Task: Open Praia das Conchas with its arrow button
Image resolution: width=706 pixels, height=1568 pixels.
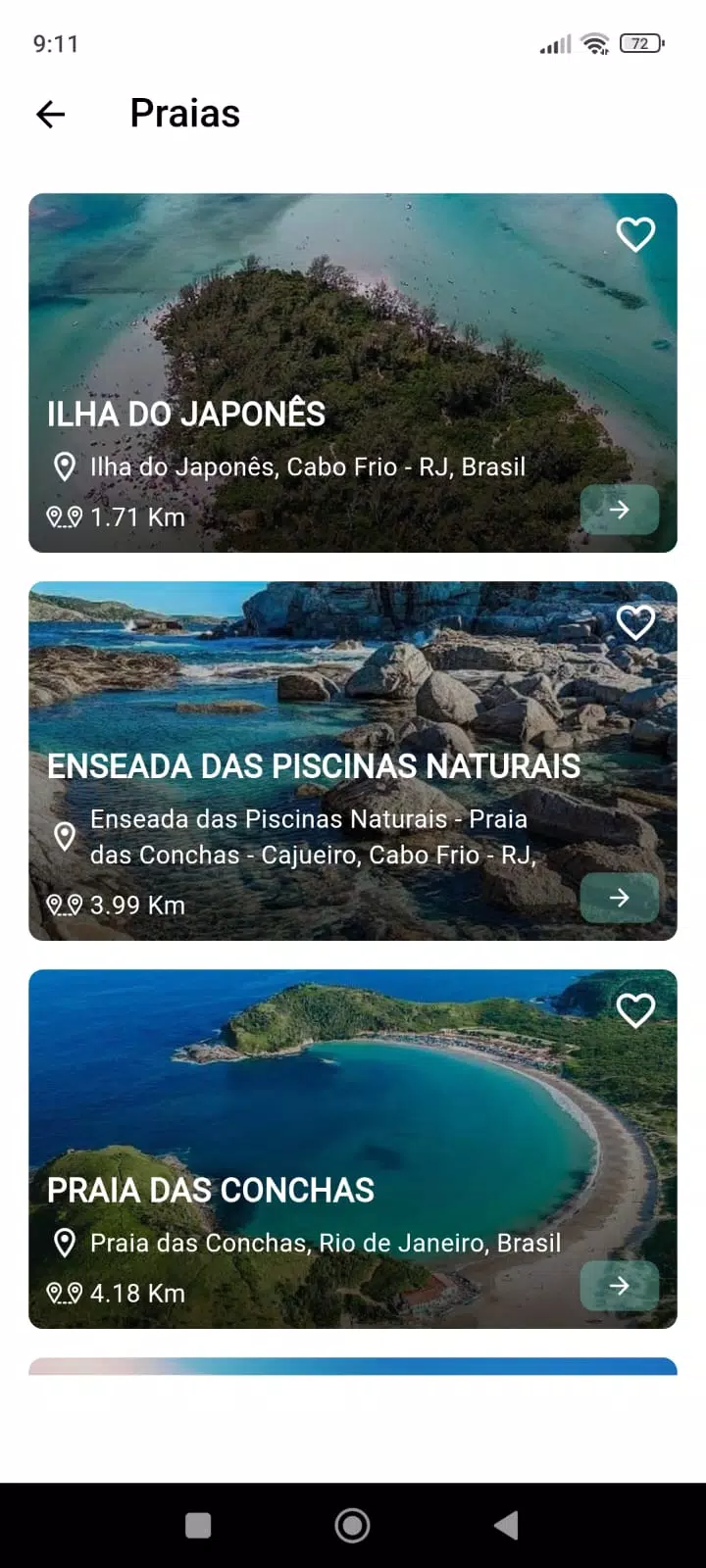Action: [619, 1285]
